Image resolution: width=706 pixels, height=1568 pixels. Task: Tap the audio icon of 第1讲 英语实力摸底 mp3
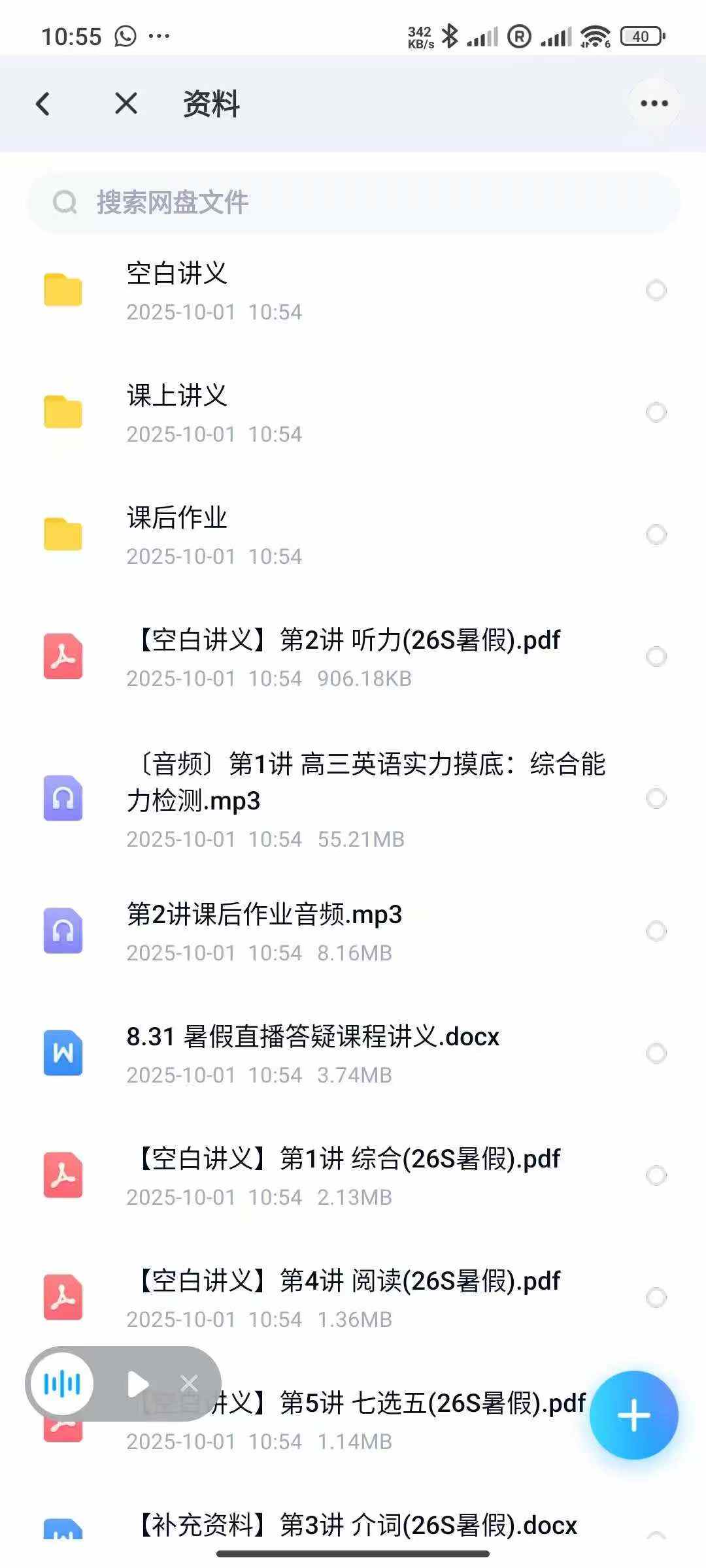62,798
